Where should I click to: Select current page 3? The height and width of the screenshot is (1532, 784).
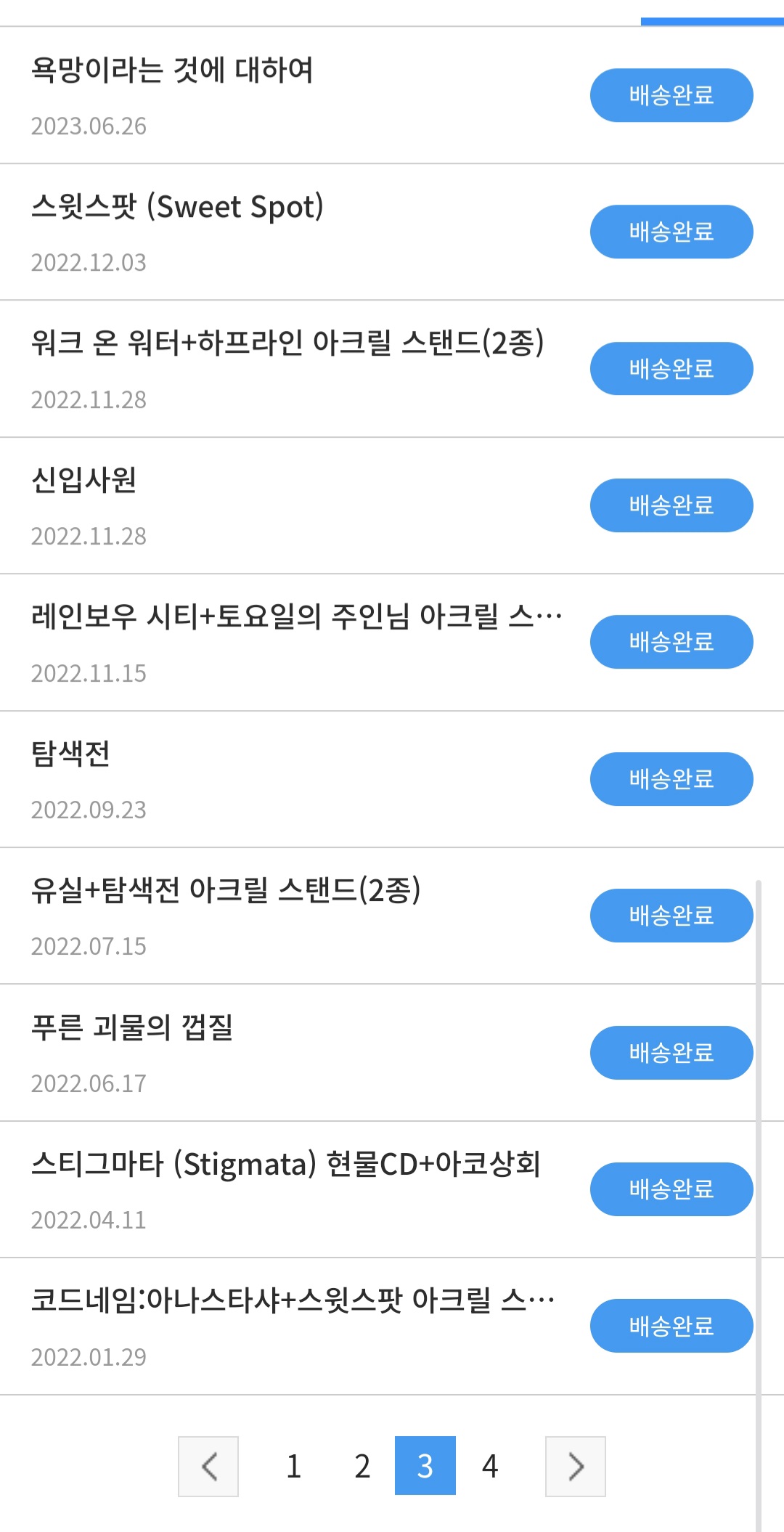(x=425, y=1466)
